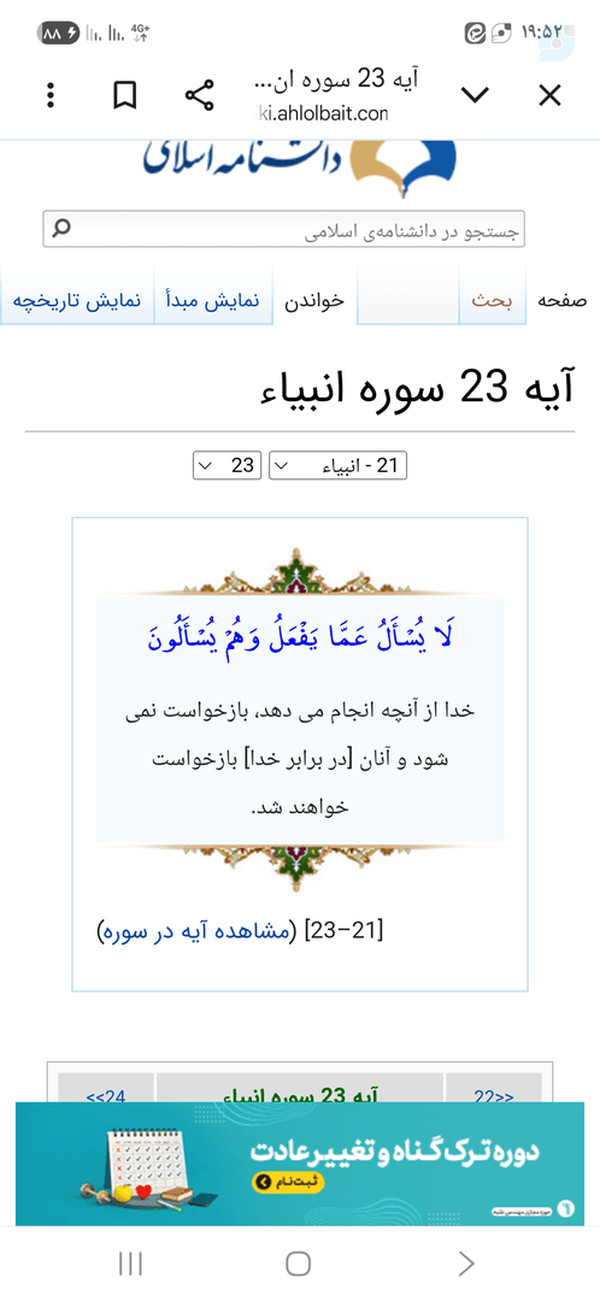Open the surah dropdown showing 21 - انبیاء

(x=338, y=466)
